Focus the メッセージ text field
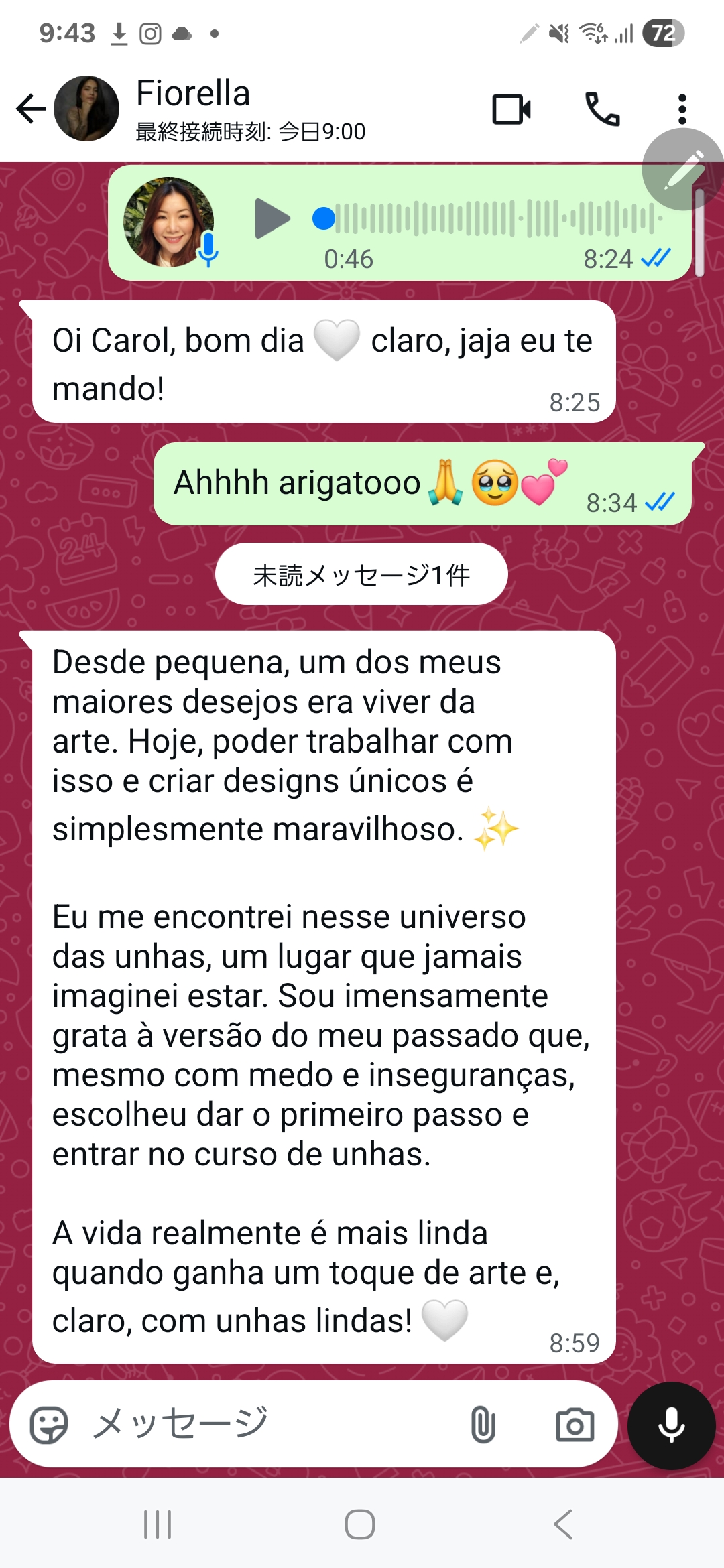 pos(268,1424)
